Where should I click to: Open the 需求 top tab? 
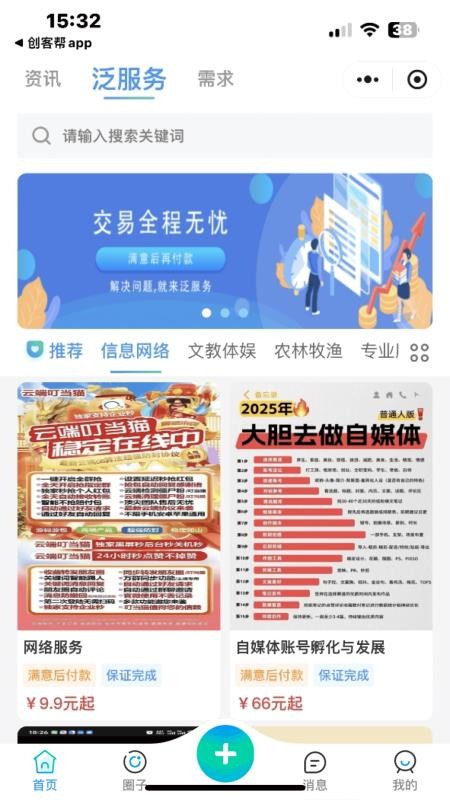pyautogui.click(x=215, y=79)
